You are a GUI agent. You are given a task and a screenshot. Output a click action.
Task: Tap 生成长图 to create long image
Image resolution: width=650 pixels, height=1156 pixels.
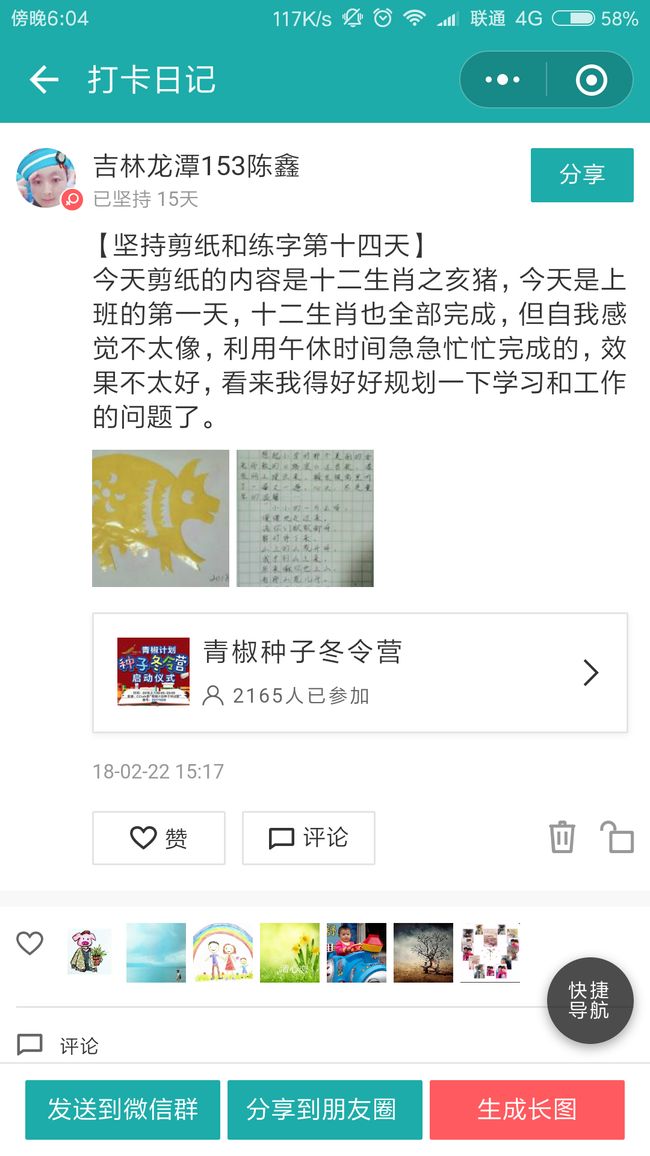coord(527,1110)
